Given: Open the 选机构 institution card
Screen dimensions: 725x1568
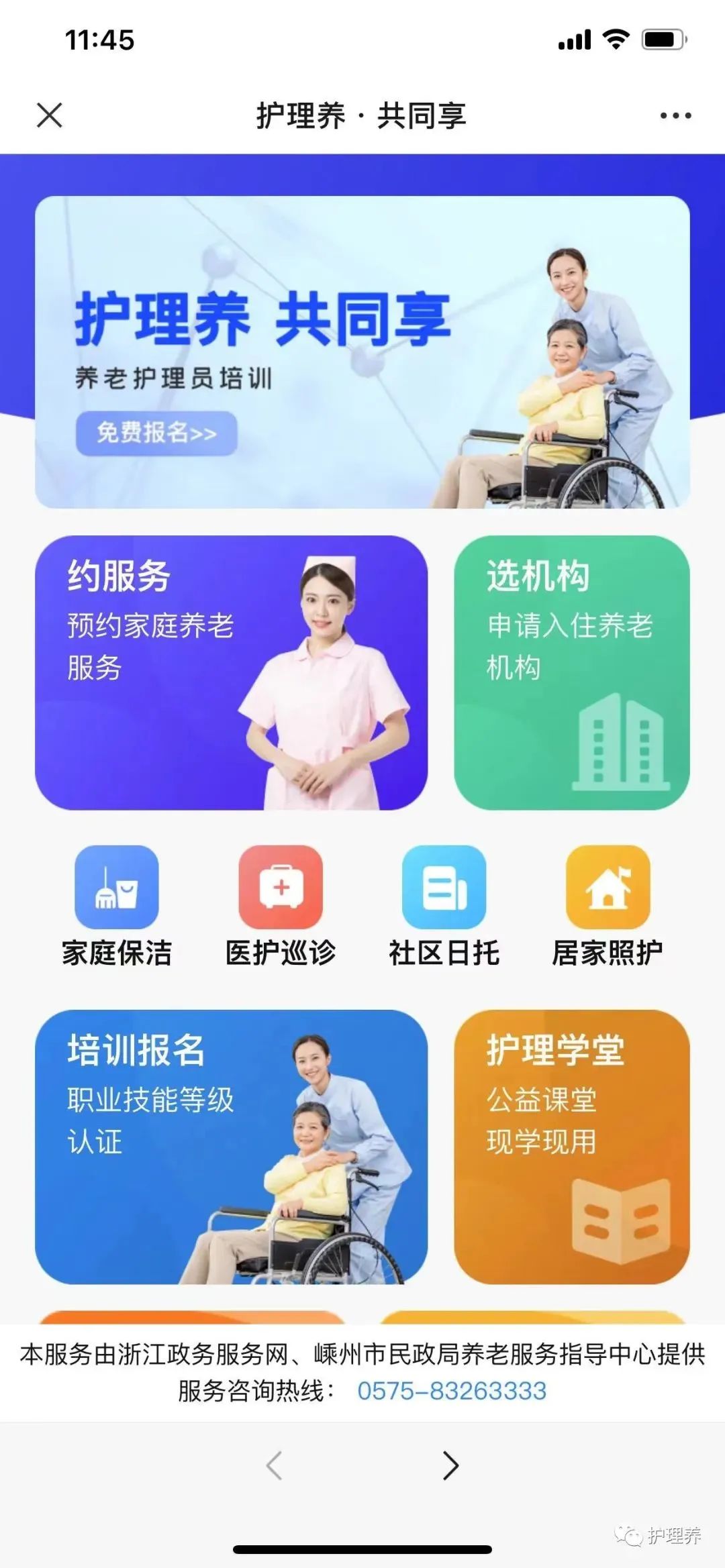Looking at the screenshot, I should click(572, 672).
